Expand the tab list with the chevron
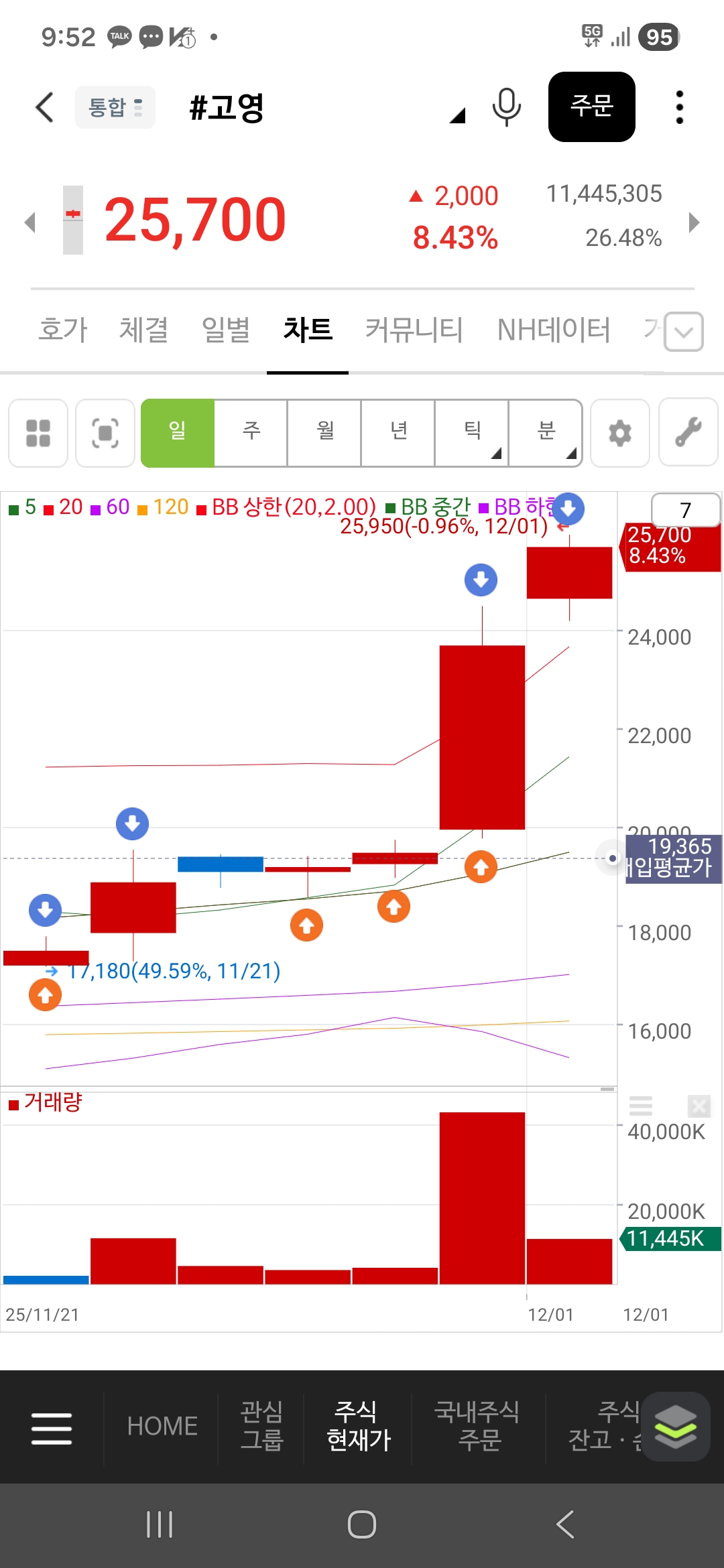 [x=684, y=332]
